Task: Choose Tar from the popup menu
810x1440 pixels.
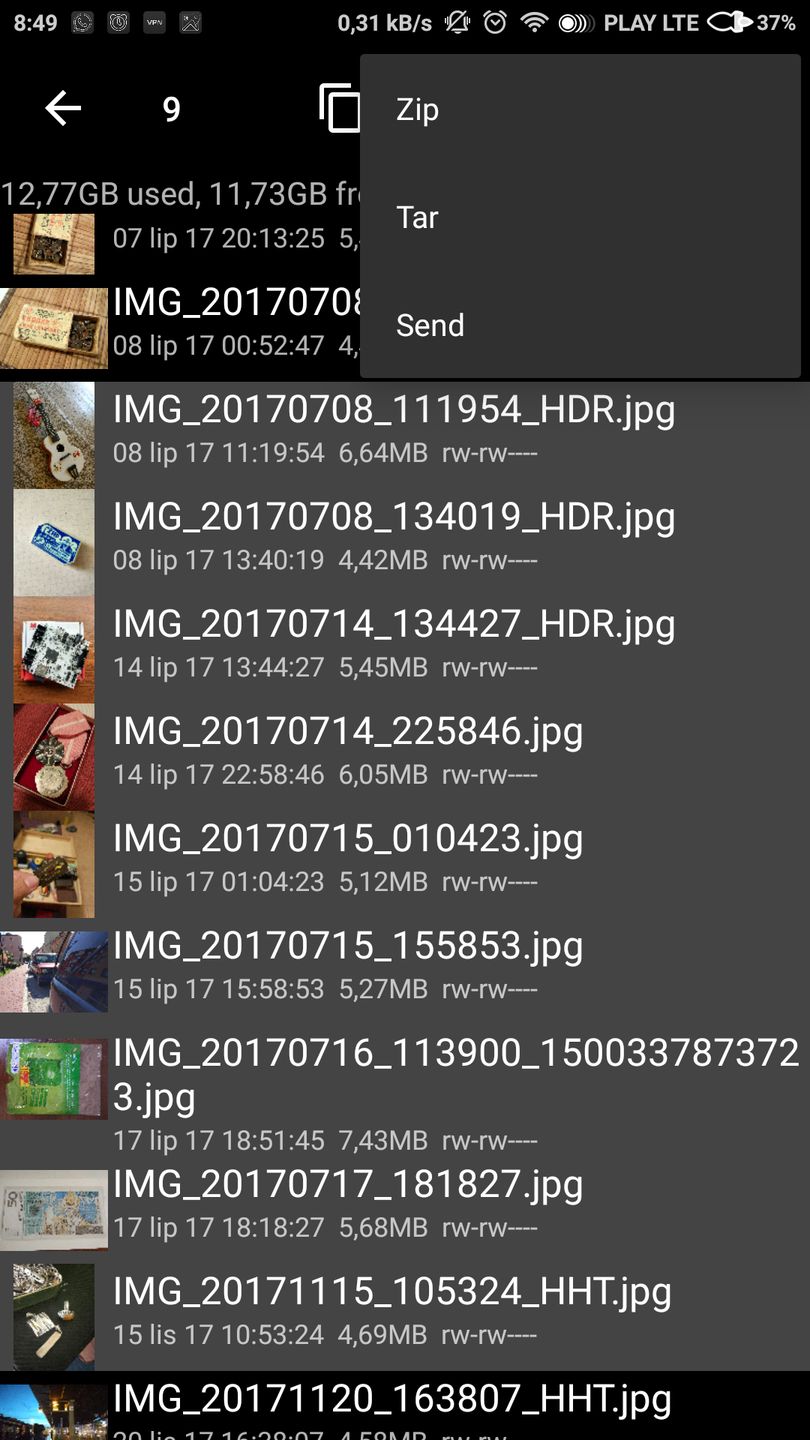Action: (x=418, y=217)
